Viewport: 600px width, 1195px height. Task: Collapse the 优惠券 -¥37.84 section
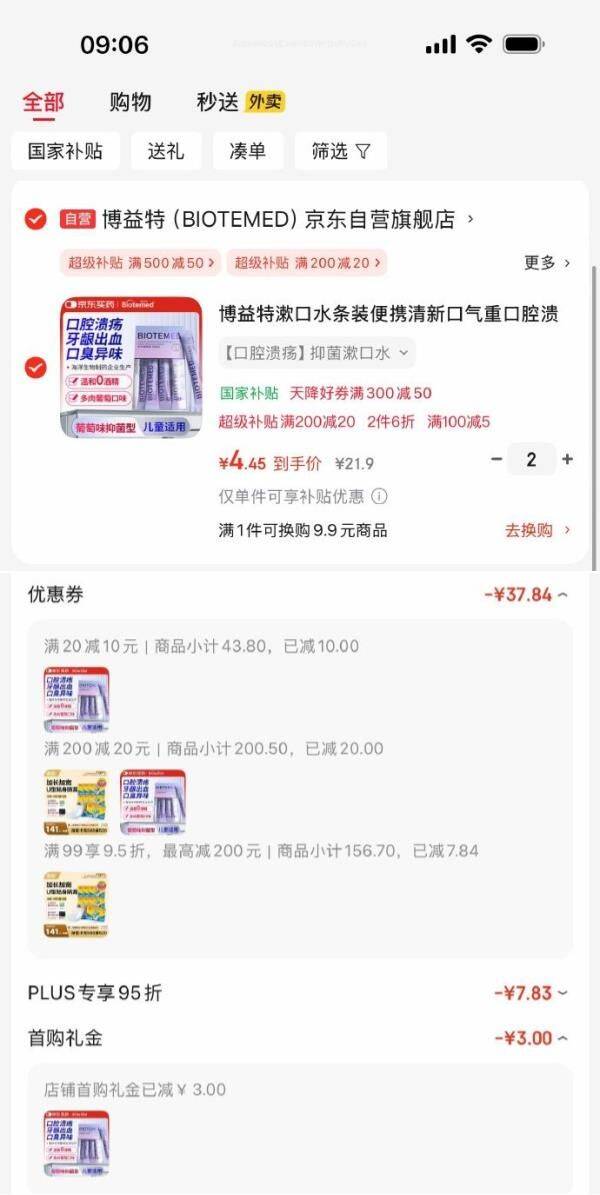(525, 595)
